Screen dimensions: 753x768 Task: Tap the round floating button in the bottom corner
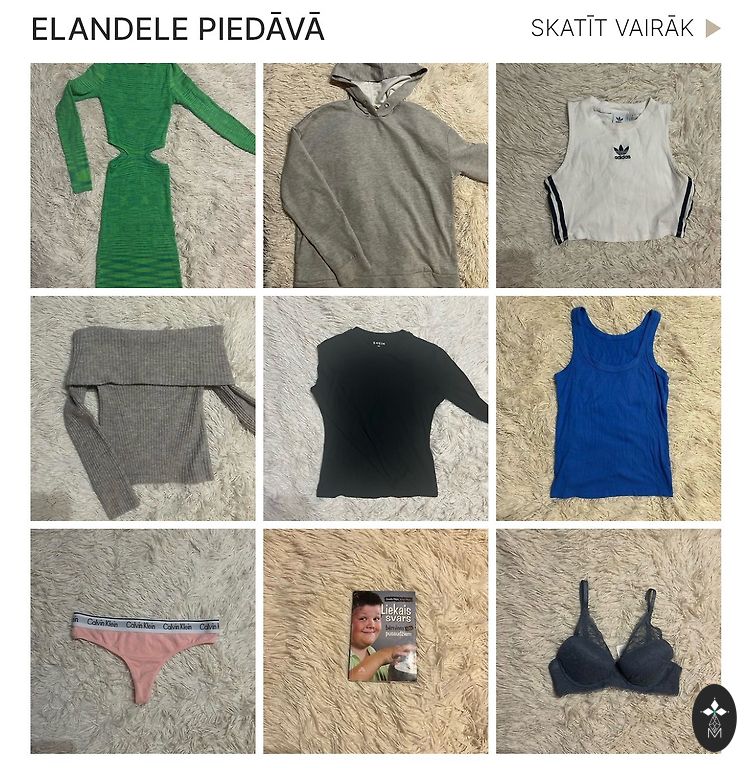point(714,717)
